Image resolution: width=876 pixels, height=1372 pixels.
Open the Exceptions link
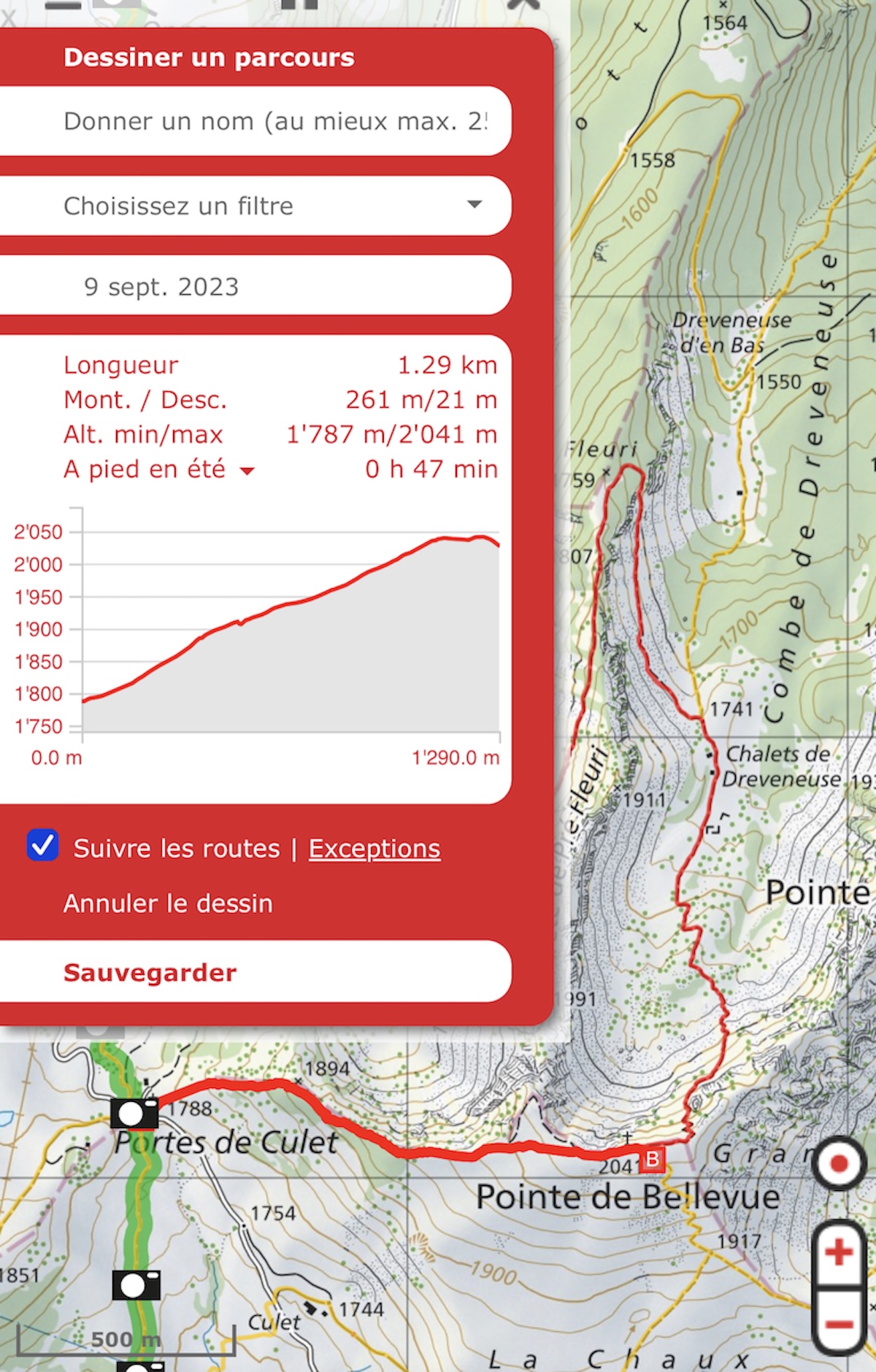click(374, 848)
